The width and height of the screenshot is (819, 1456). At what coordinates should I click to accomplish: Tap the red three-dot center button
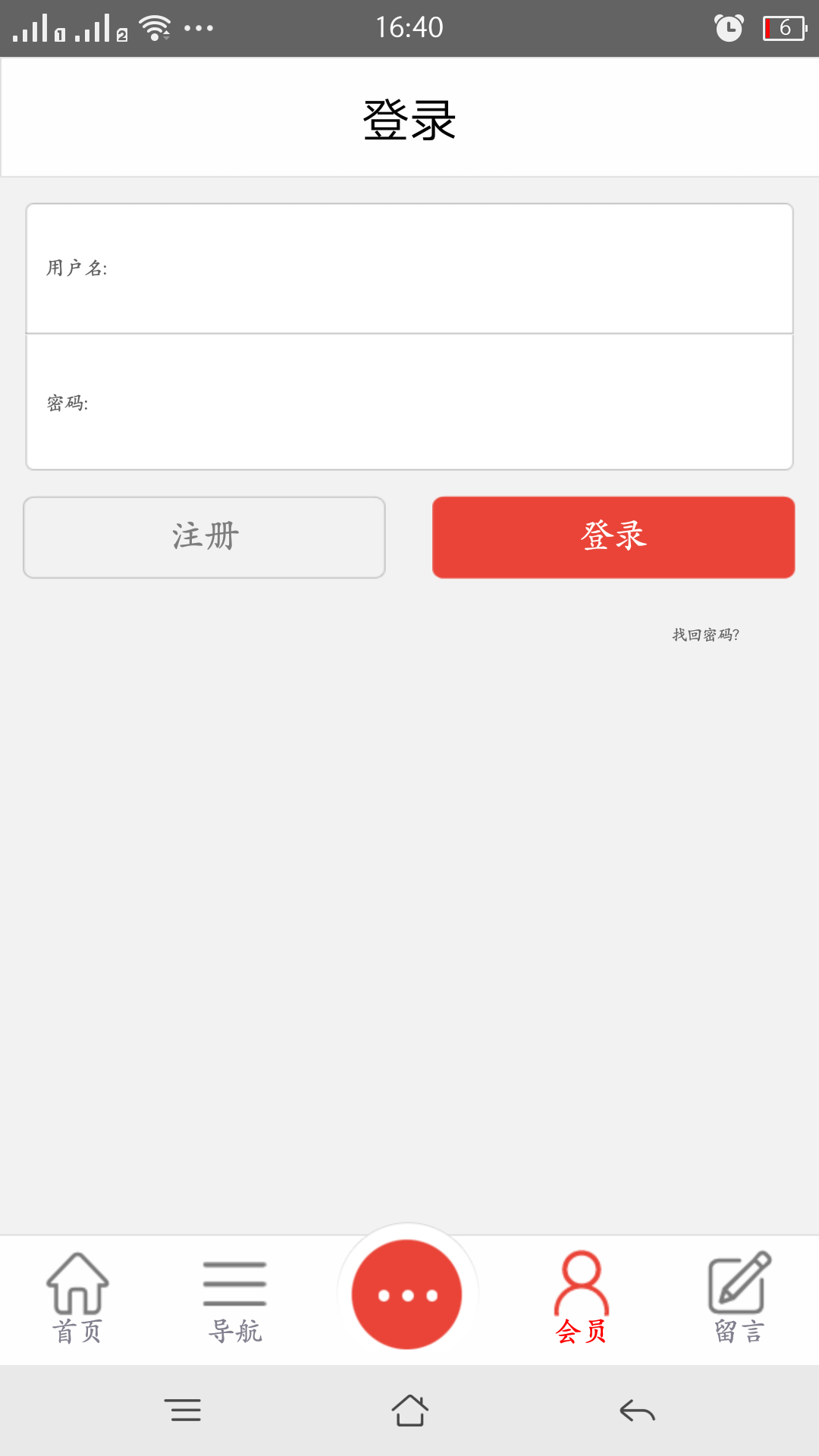click(x=407, y=1294)
